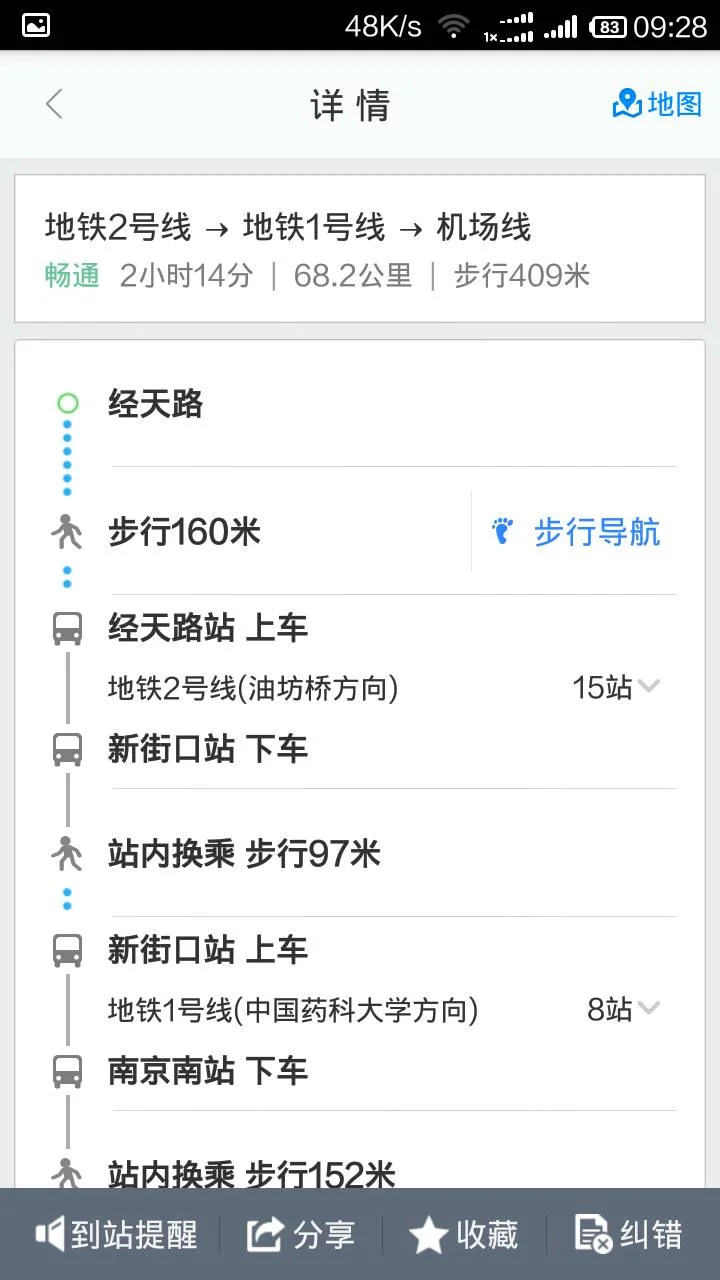
Task: Go back using the back arrow
Action: click(x=52, y=104)
